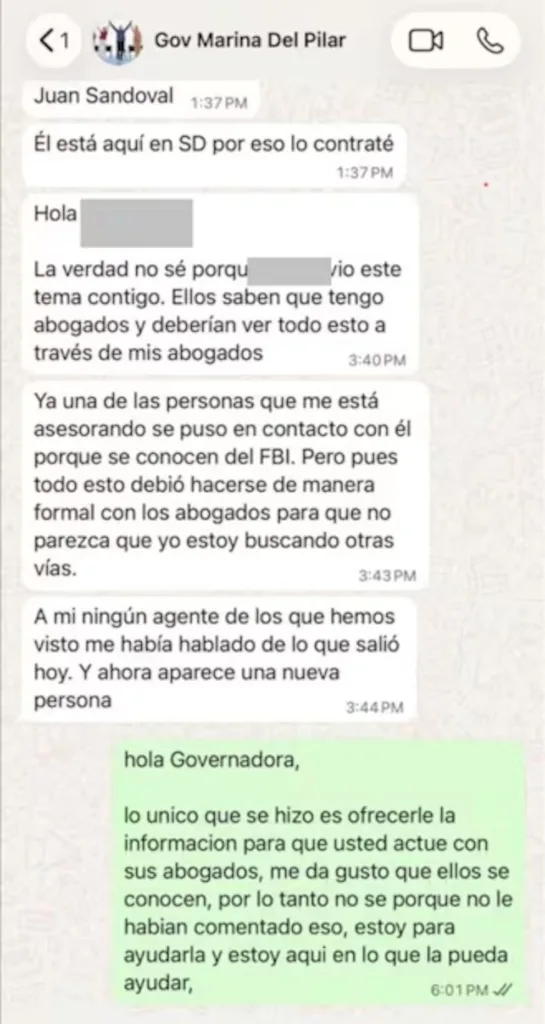Start a video call with Gov Marina
545x1024 pixels.
click(426, 41)
